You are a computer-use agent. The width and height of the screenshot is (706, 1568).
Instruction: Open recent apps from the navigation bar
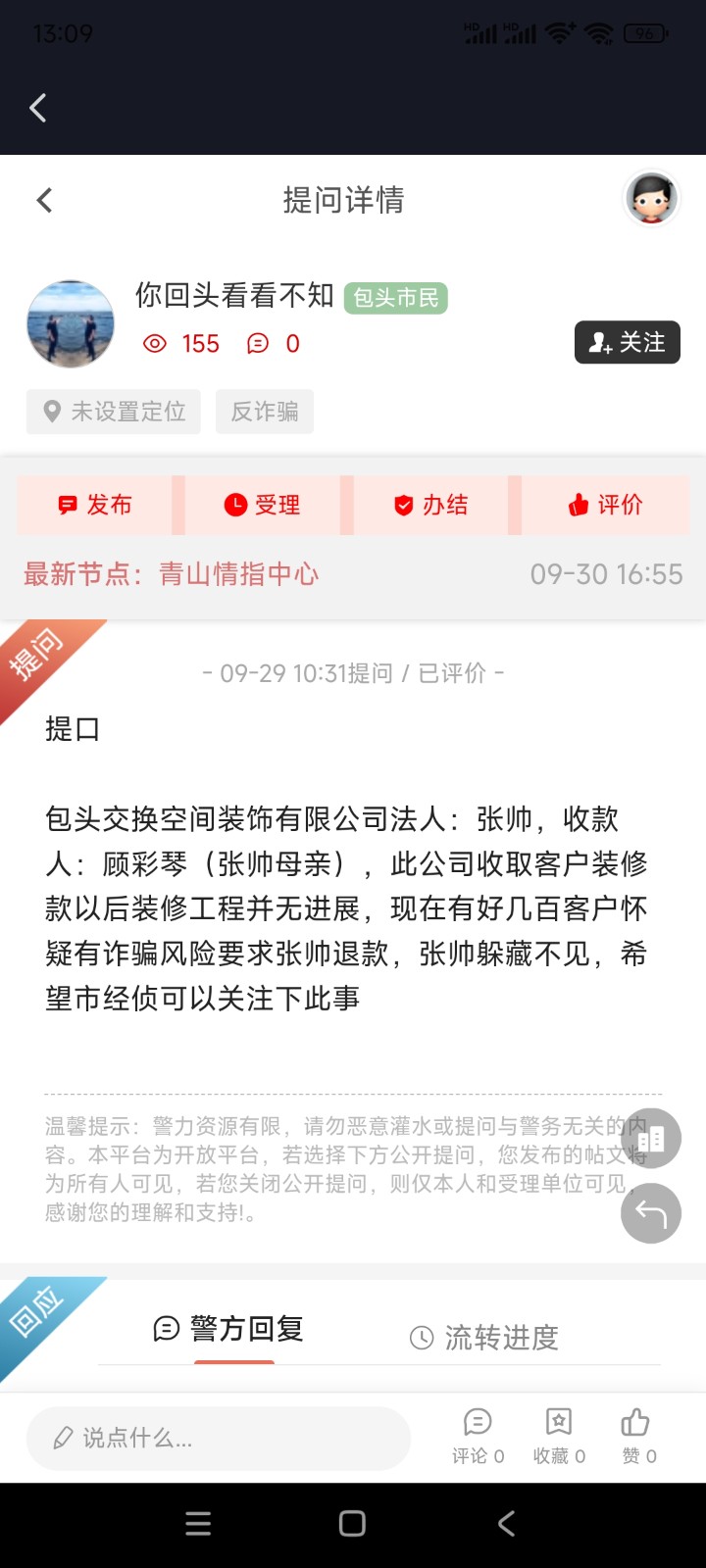pyautogui.click(x=198, y=1524)
